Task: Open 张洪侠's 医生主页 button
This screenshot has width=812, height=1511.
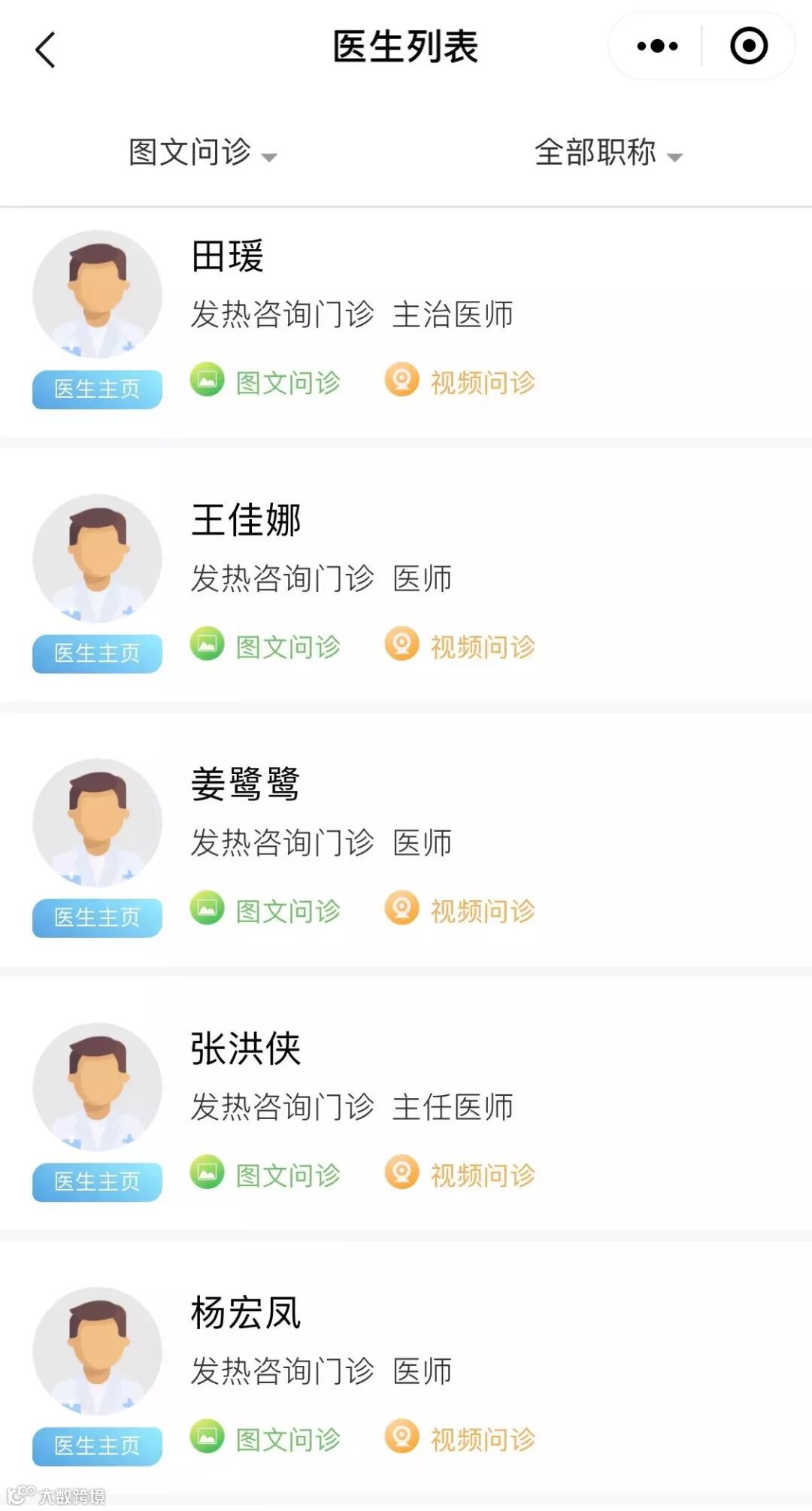Action: coord(97,1181)
